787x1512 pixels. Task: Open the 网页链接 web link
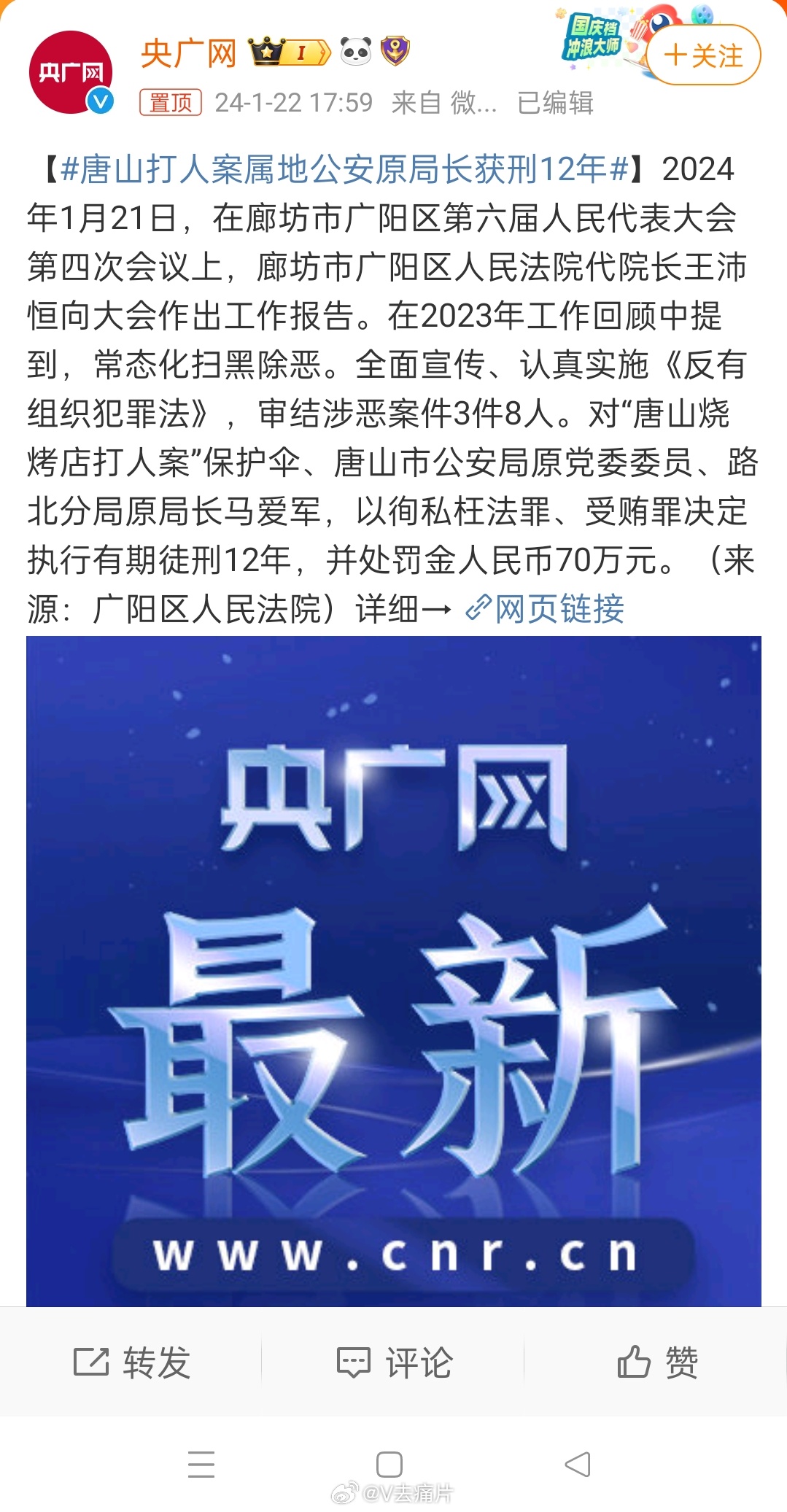point(546,608)
